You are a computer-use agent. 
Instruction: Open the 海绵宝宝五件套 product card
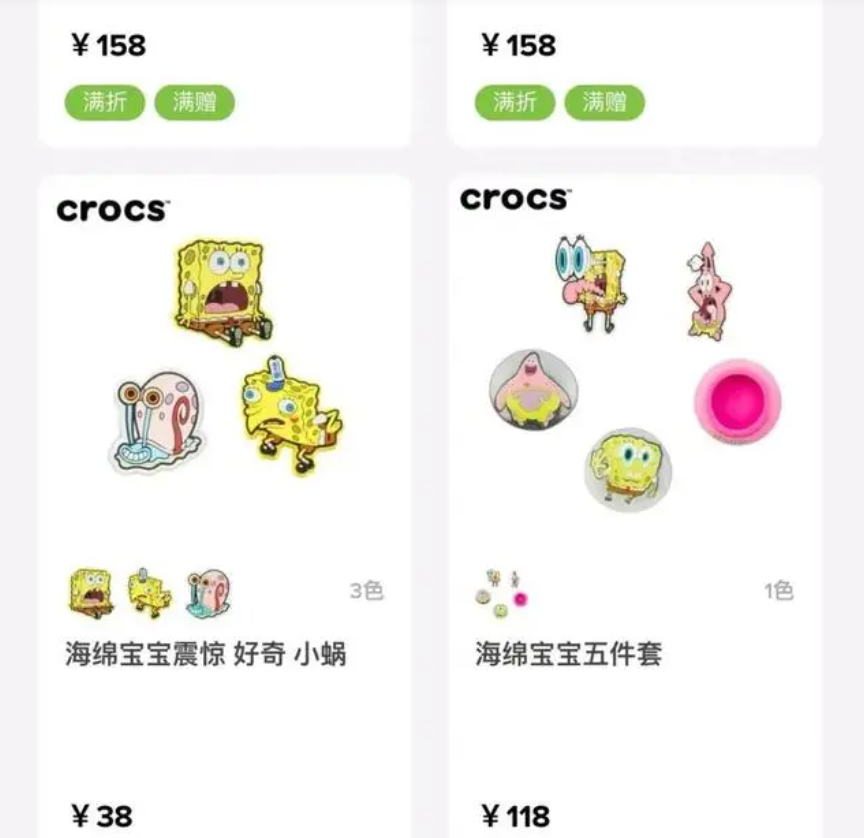coord(568,655)
